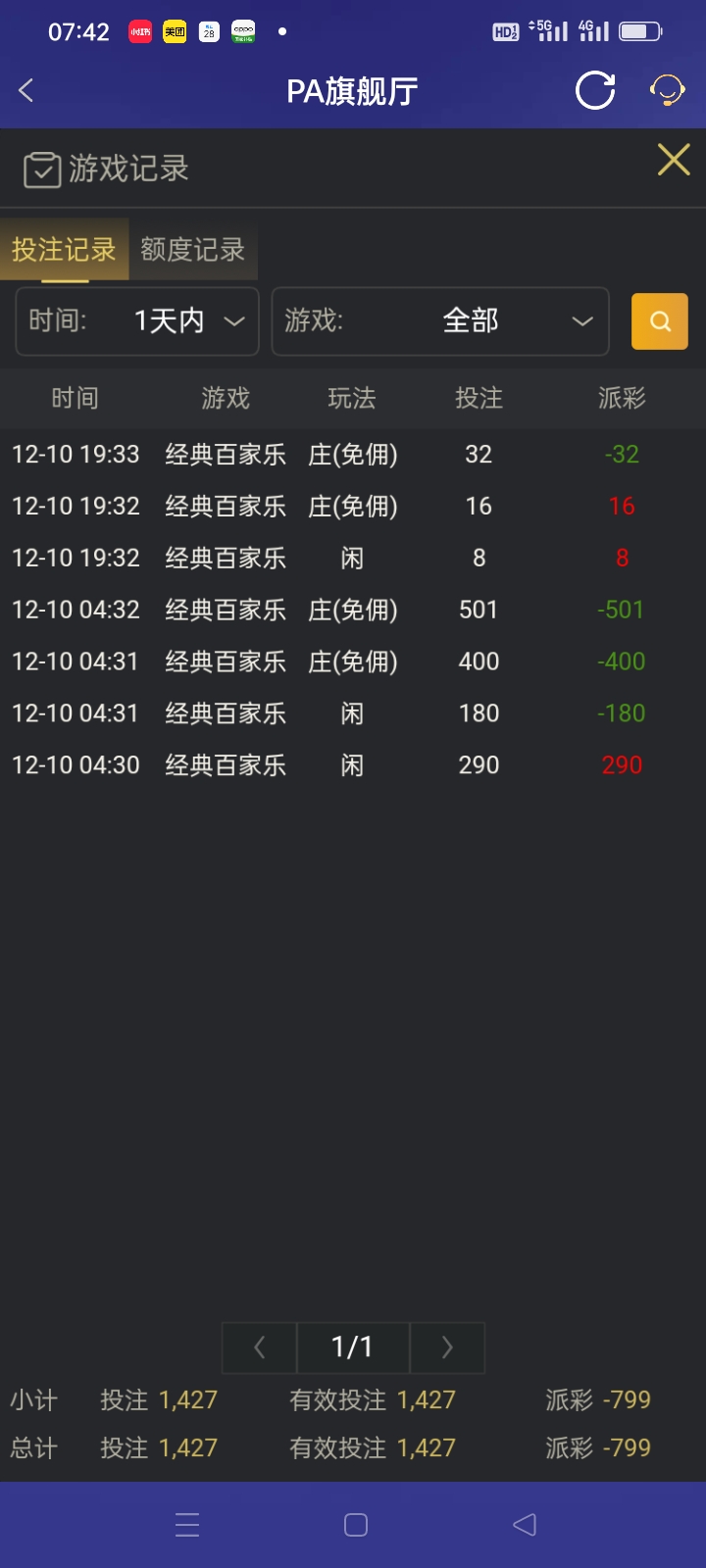706x1568 pixels.
Task: Select the 12-10 19:33 庄(免佣) record row
Action: coord(353,454)
